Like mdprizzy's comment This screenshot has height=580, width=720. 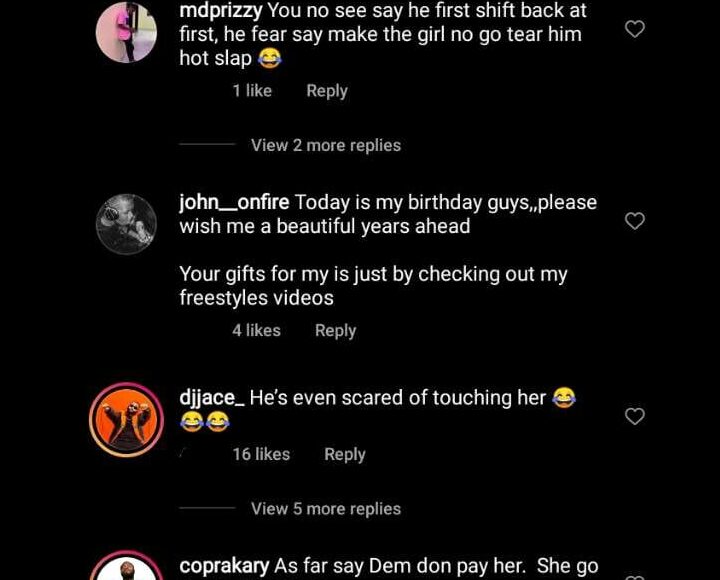634,29
